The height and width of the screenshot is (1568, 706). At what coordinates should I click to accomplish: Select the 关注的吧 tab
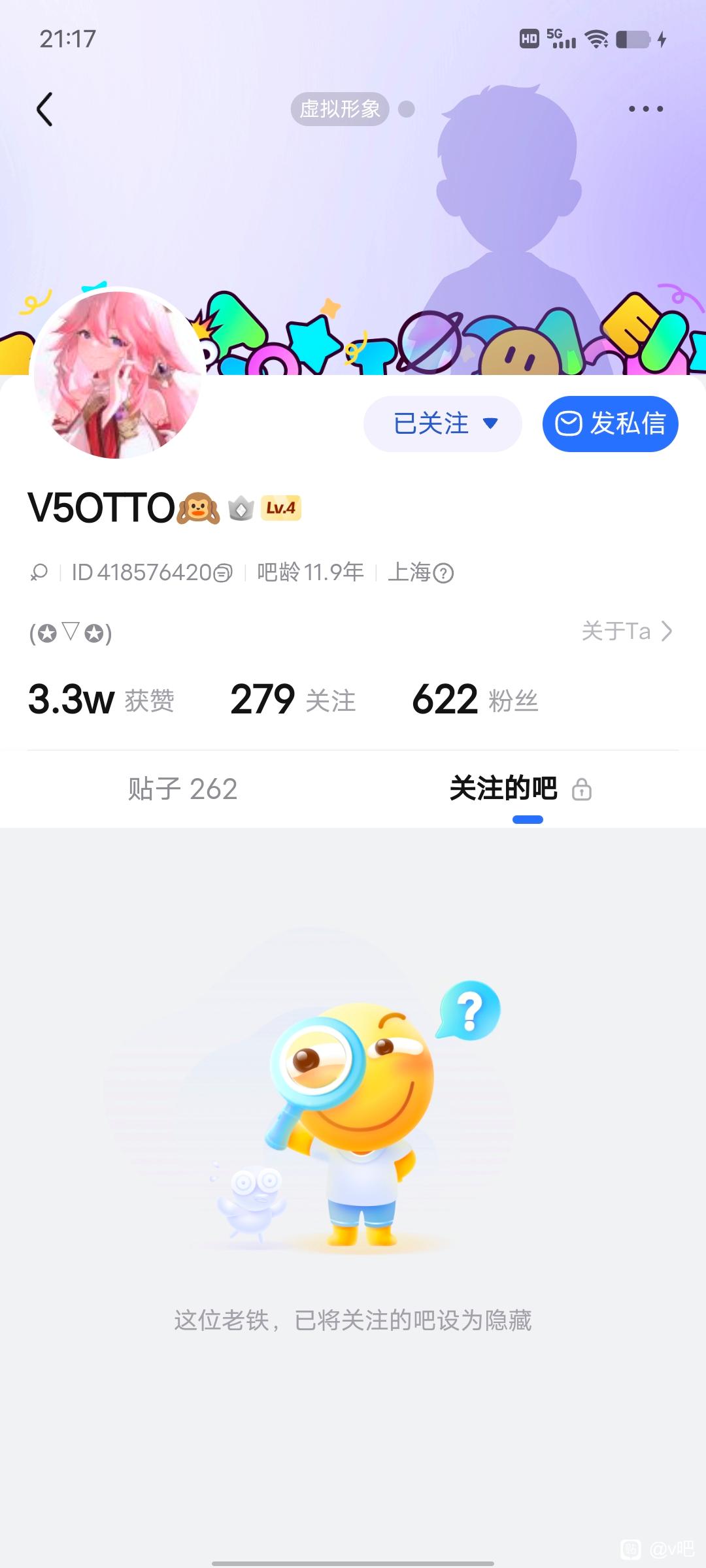[x=503, y=789]
